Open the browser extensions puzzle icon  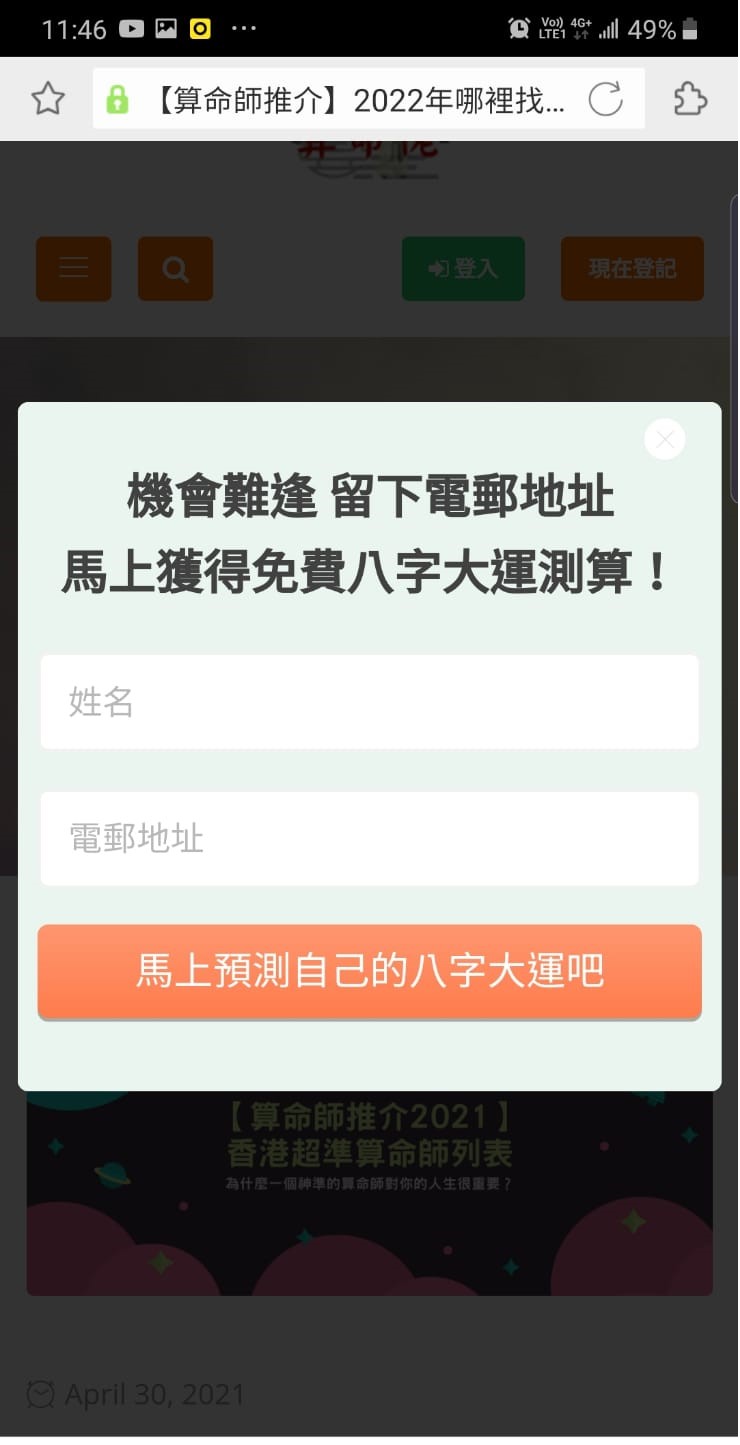(x=690, y=99)
